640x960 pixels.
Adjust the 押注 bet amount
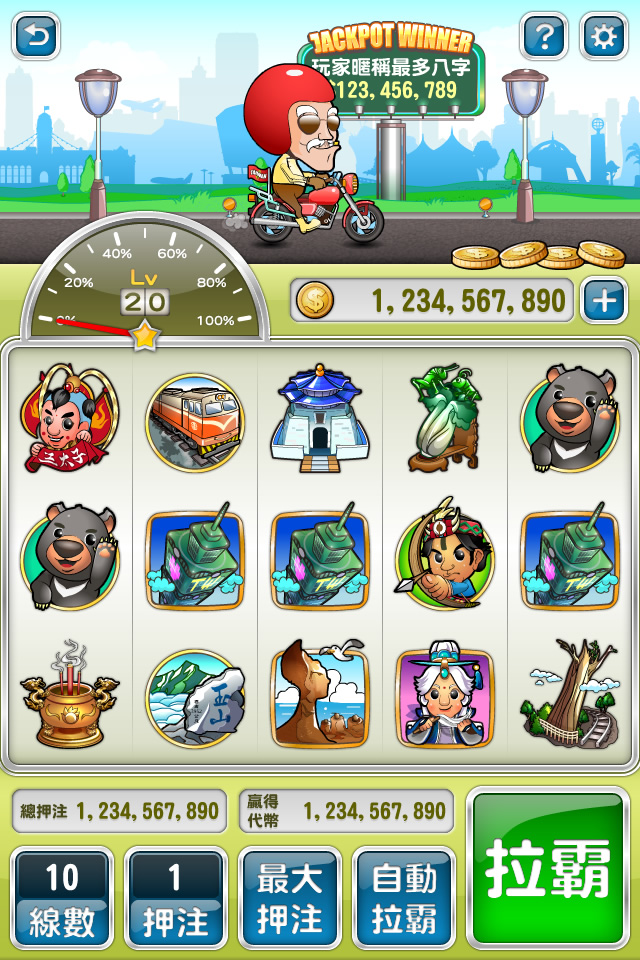pos(176,898)
